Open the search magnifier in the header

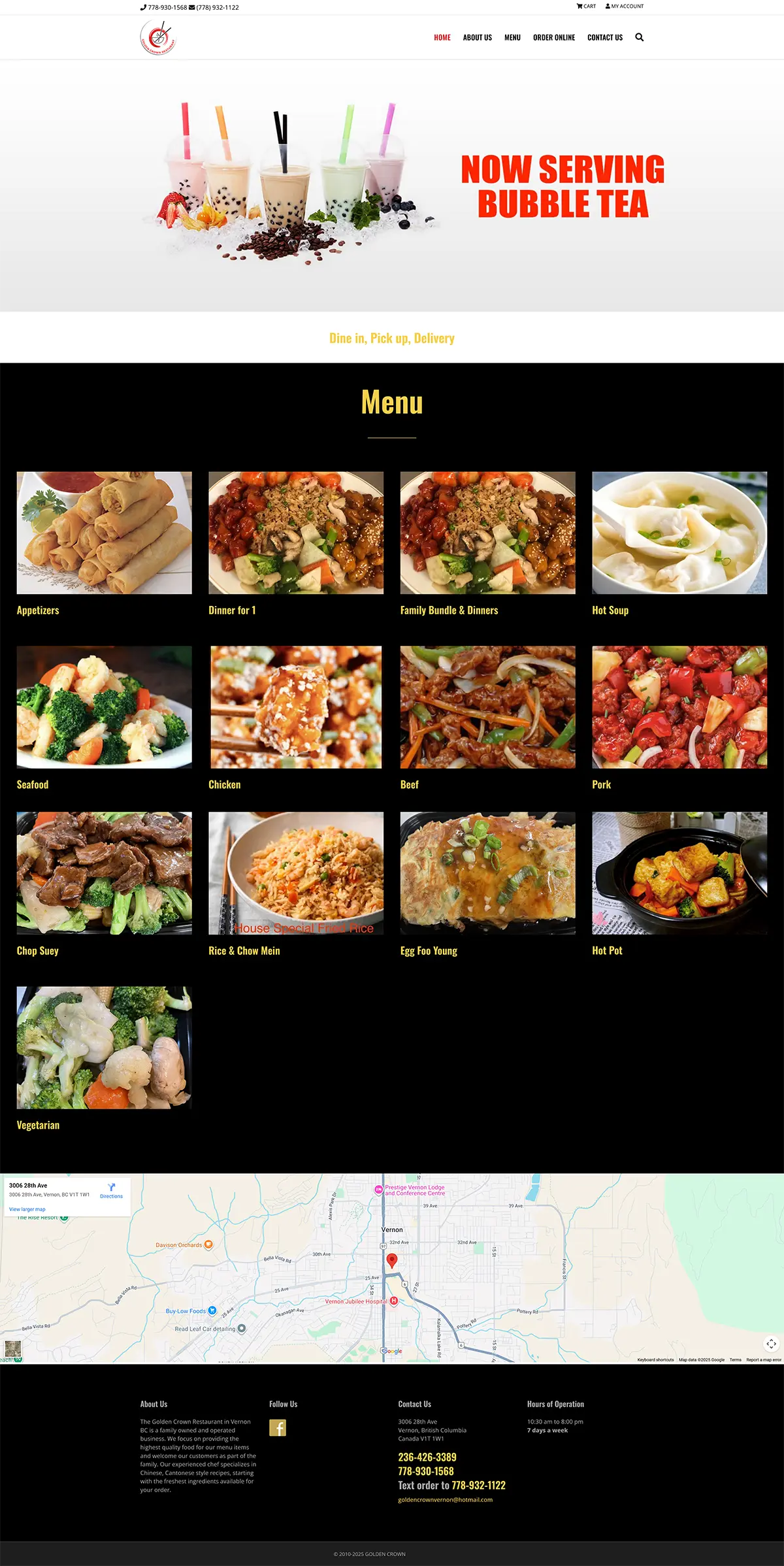tap(640, 38)
